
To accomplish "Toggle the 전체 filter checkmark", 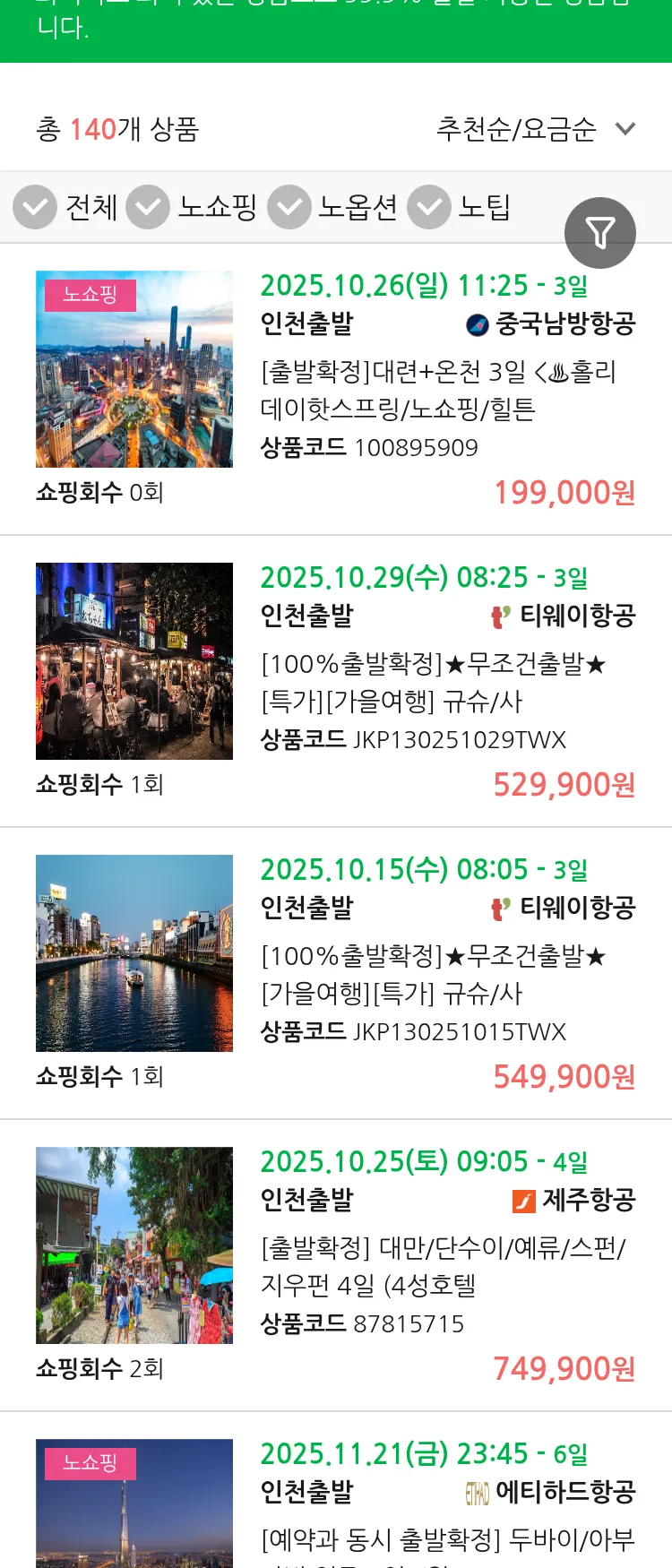I will pos(35,207).
